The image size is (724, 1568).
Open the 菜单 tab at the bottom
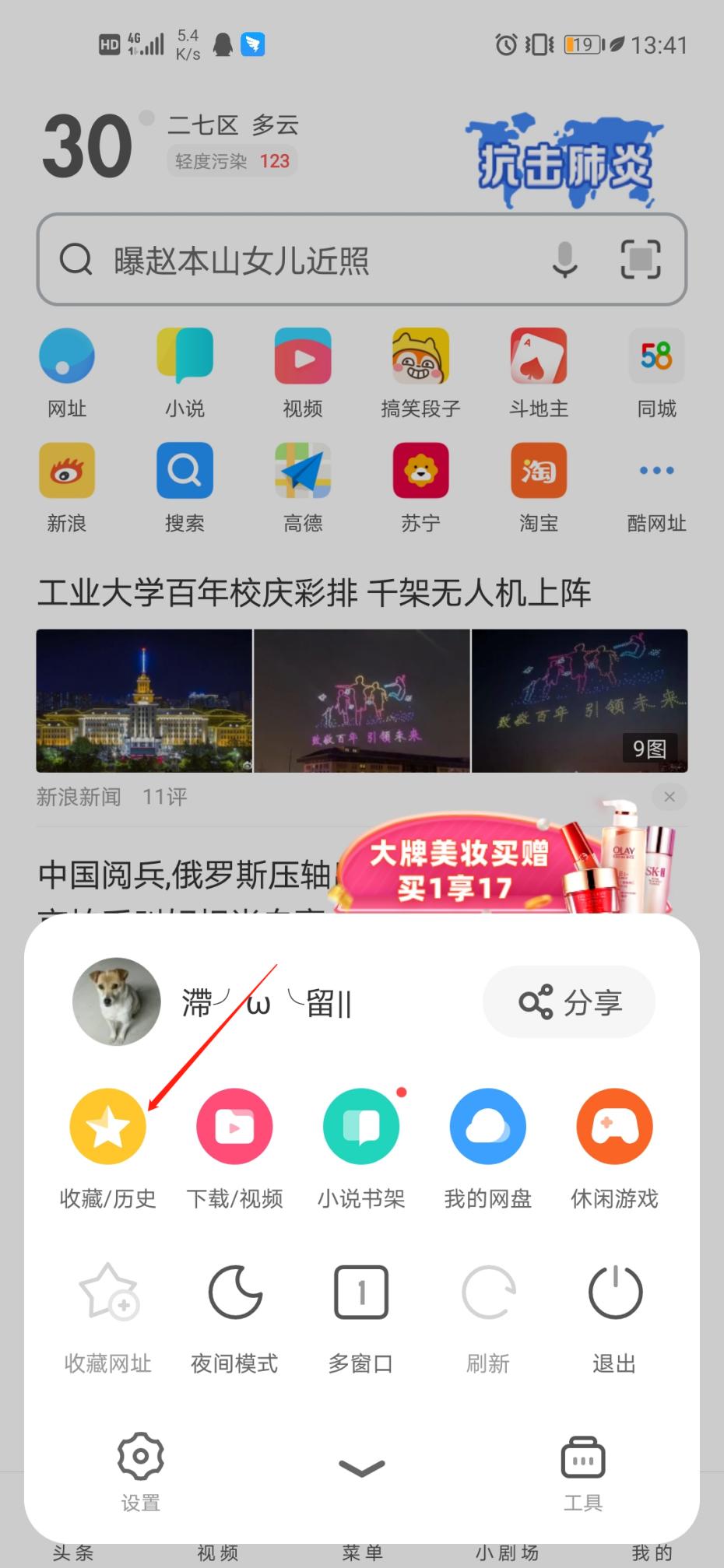[x=360, y=1552]
